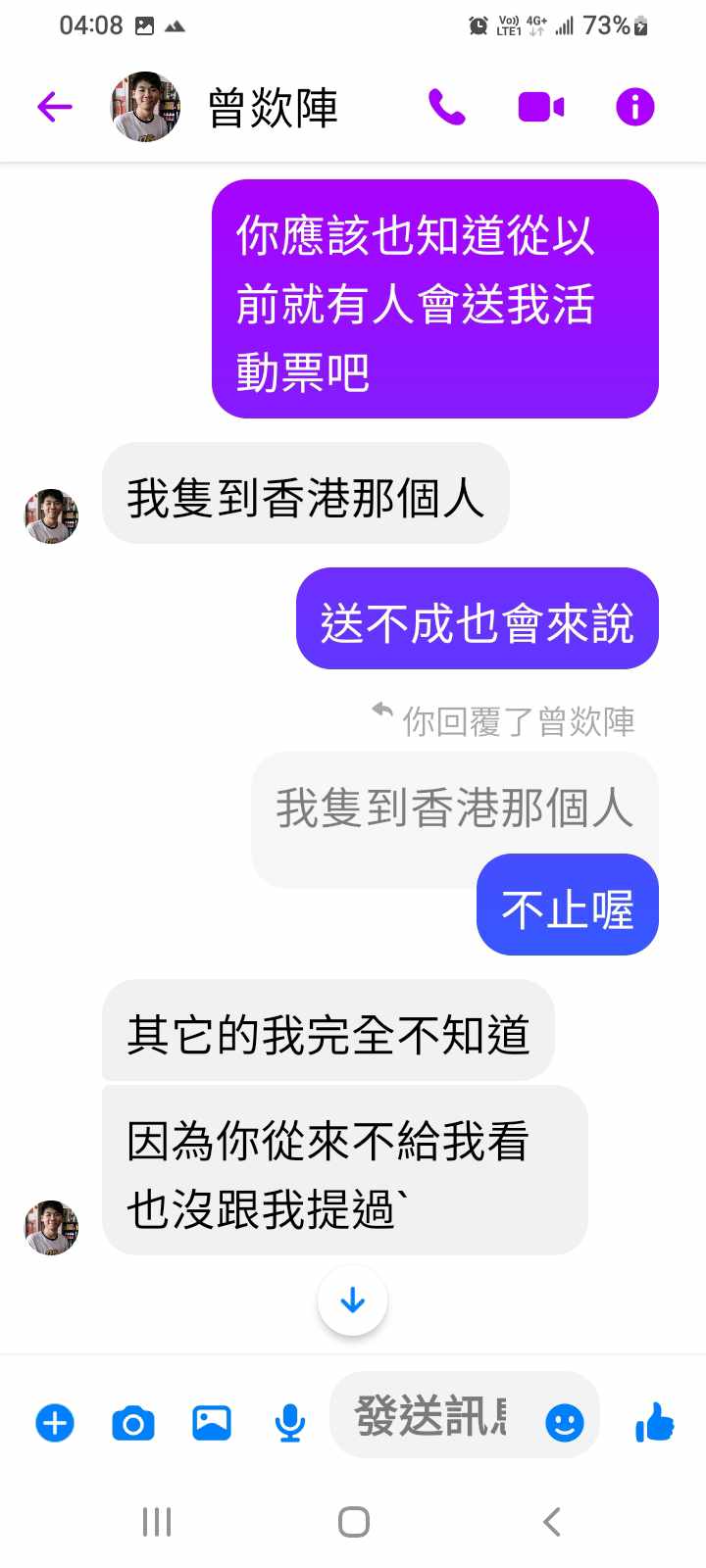Open conversation info details

tap(634, 107)
